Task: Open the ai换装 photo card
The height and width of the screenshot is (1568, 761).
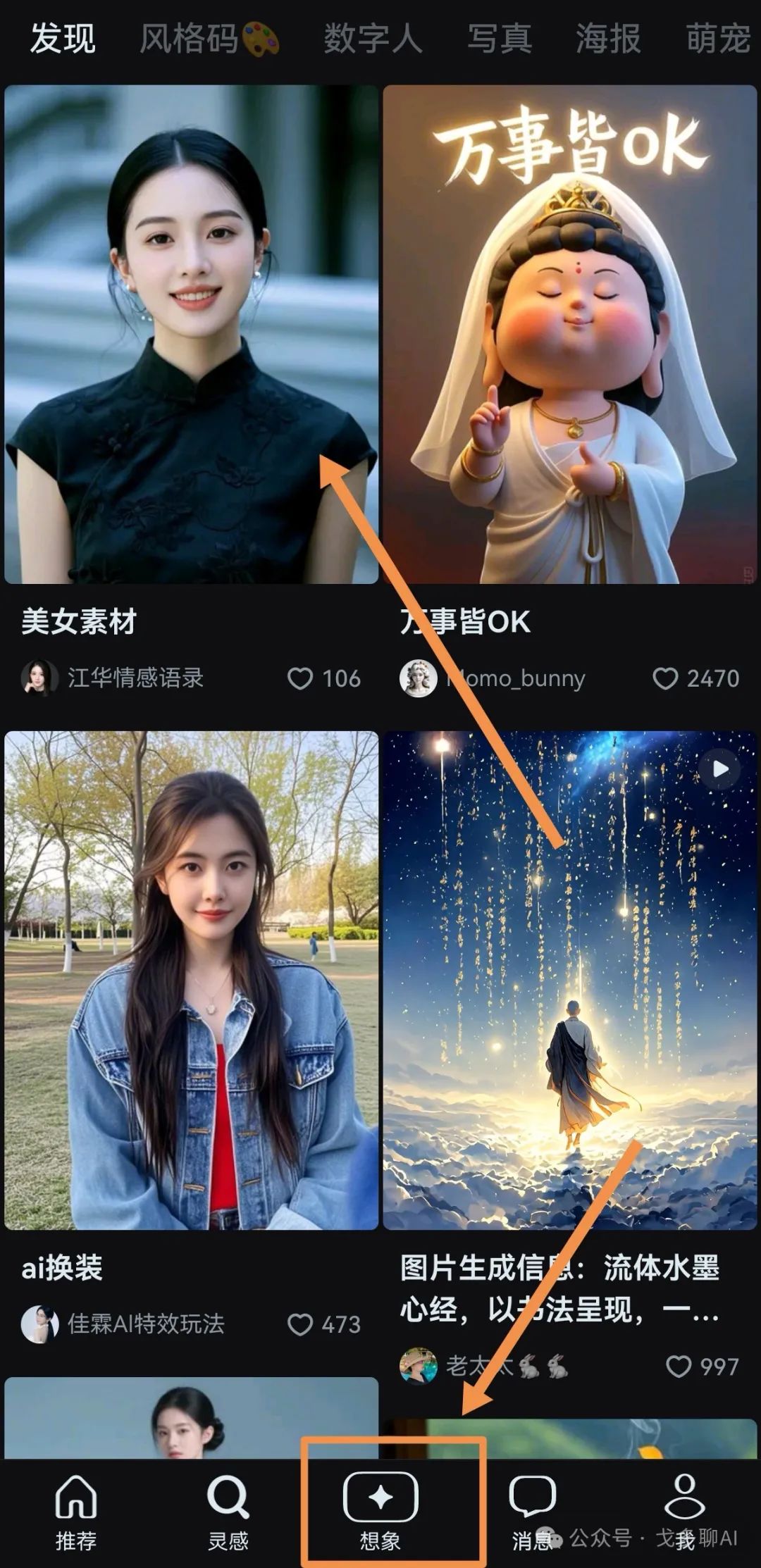Action: point(191,980)
